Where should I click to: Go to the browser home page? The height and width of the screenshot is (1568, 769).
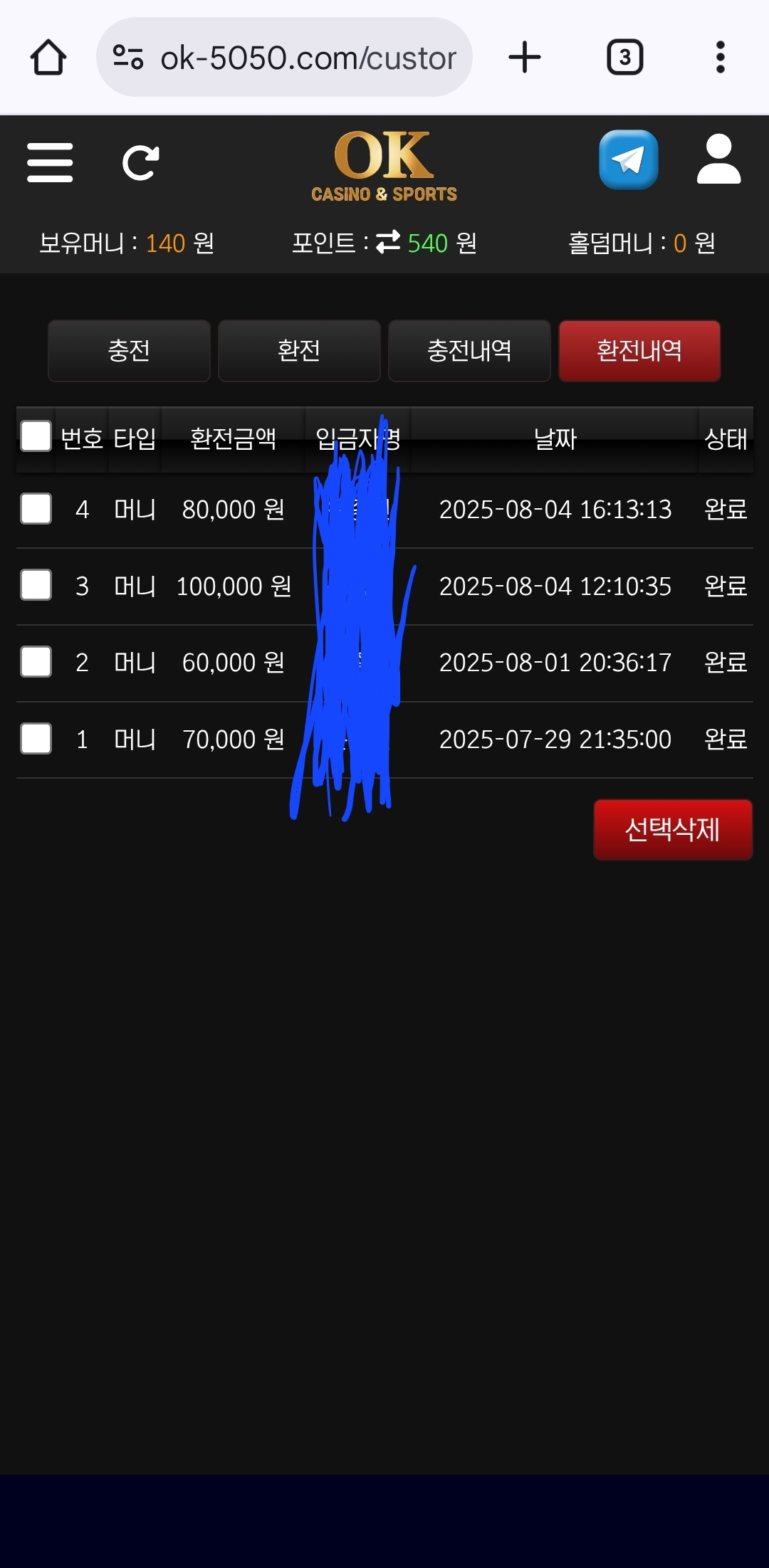pos(48,58)
